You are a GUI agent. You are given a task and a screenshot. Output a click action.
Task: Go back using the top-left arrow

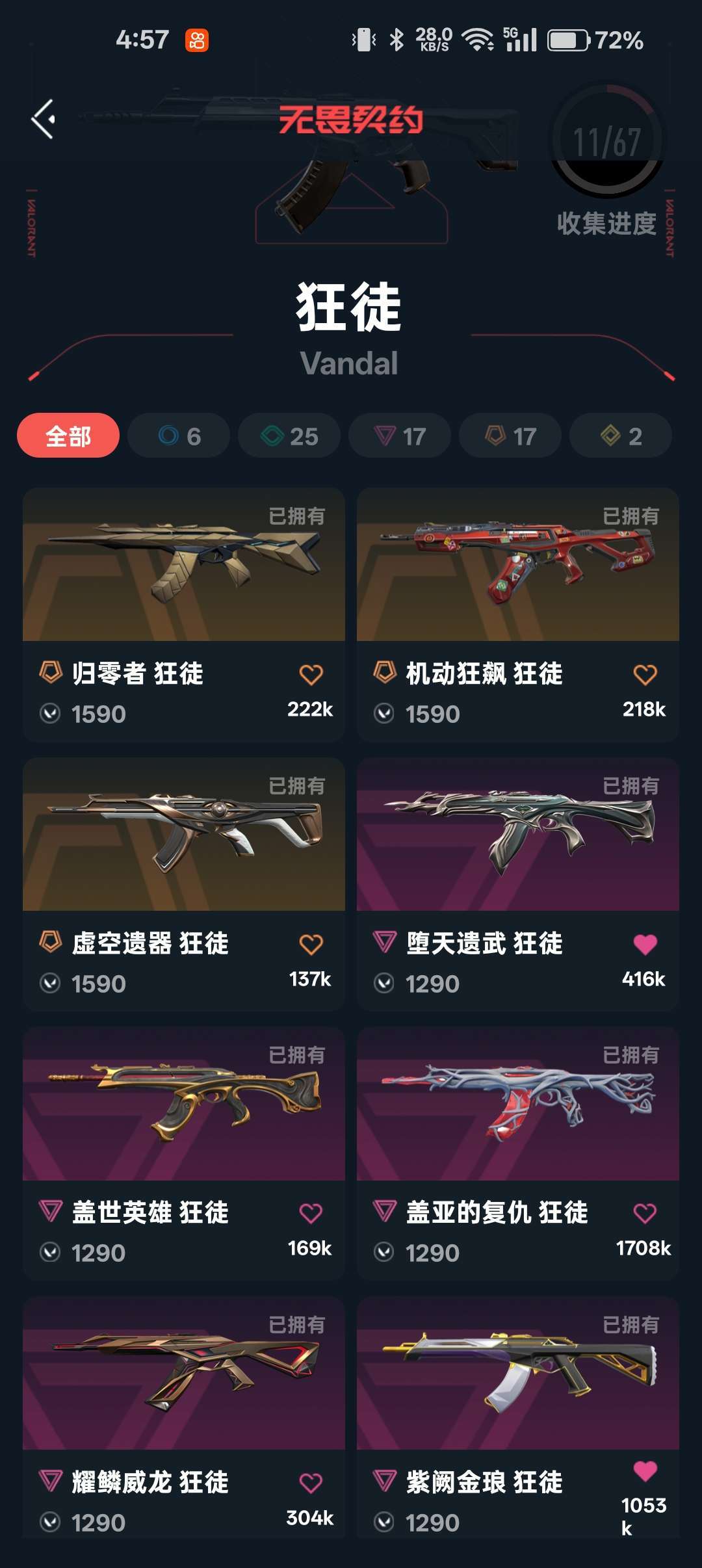click(x=44, y=119)
